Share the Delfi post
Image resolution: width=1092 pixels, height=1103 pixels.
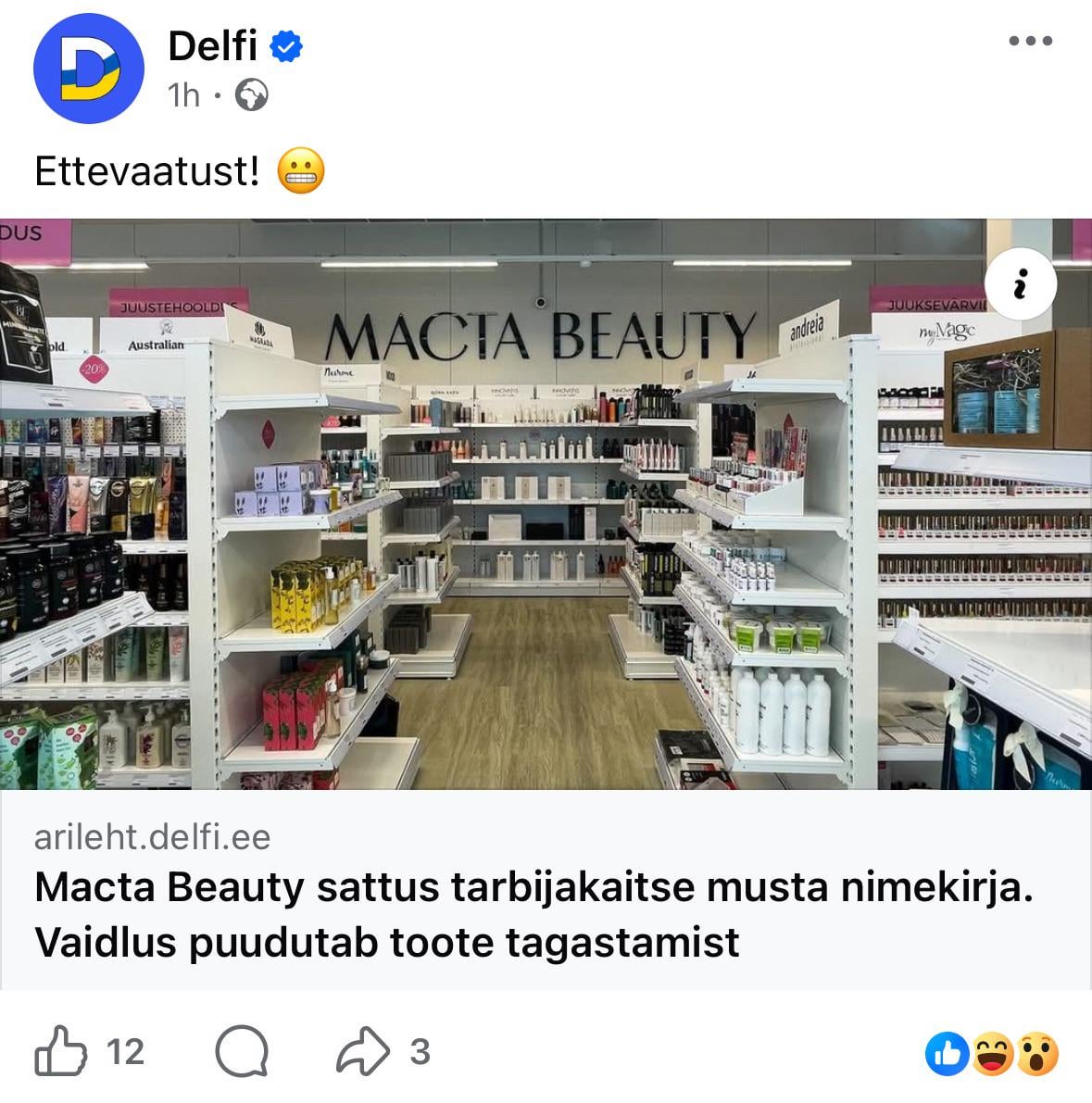(x=362, y=1052)
